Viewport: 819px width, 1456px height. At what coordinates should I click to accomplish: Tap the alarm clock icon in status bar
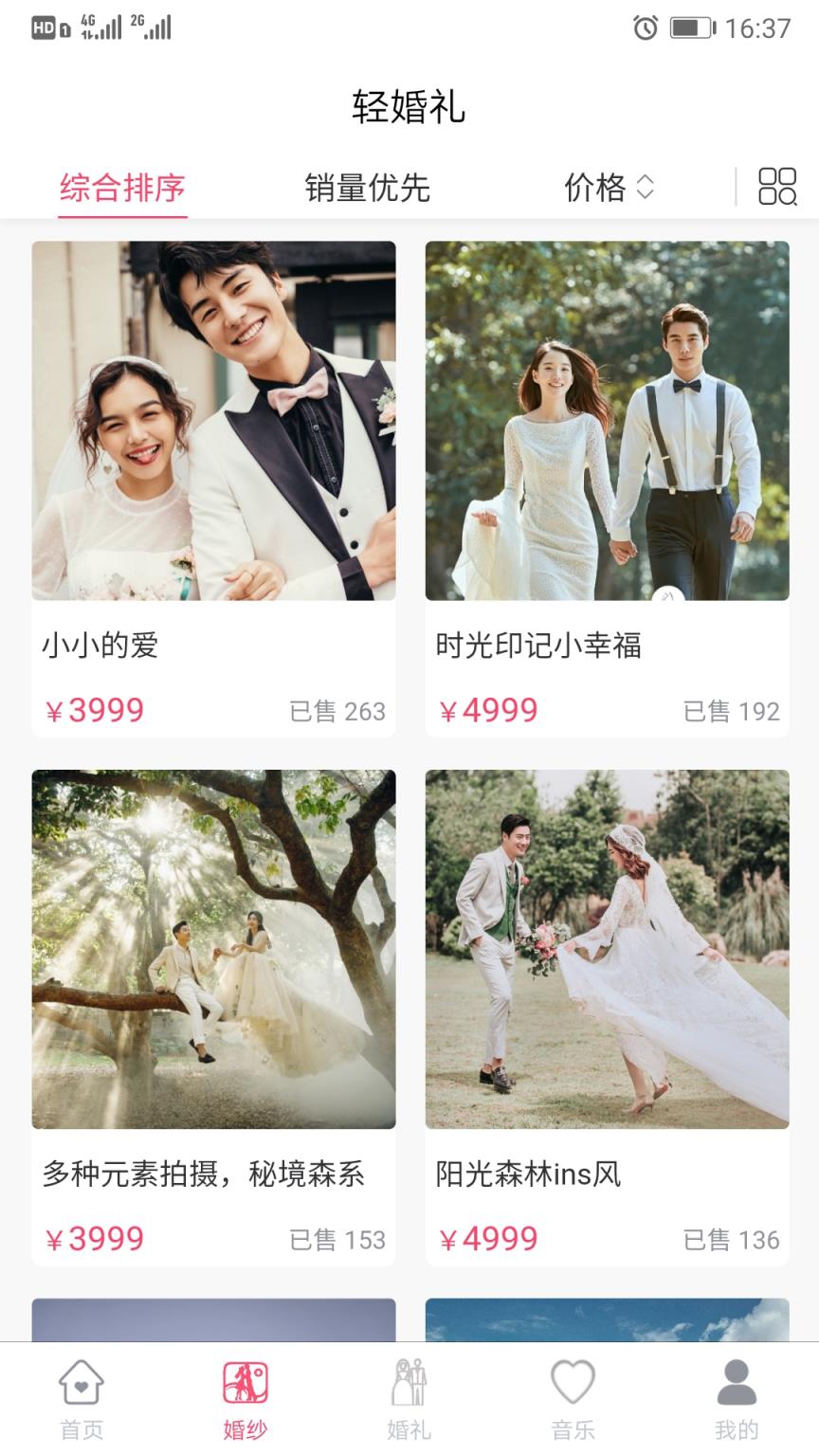coord(644,28)
